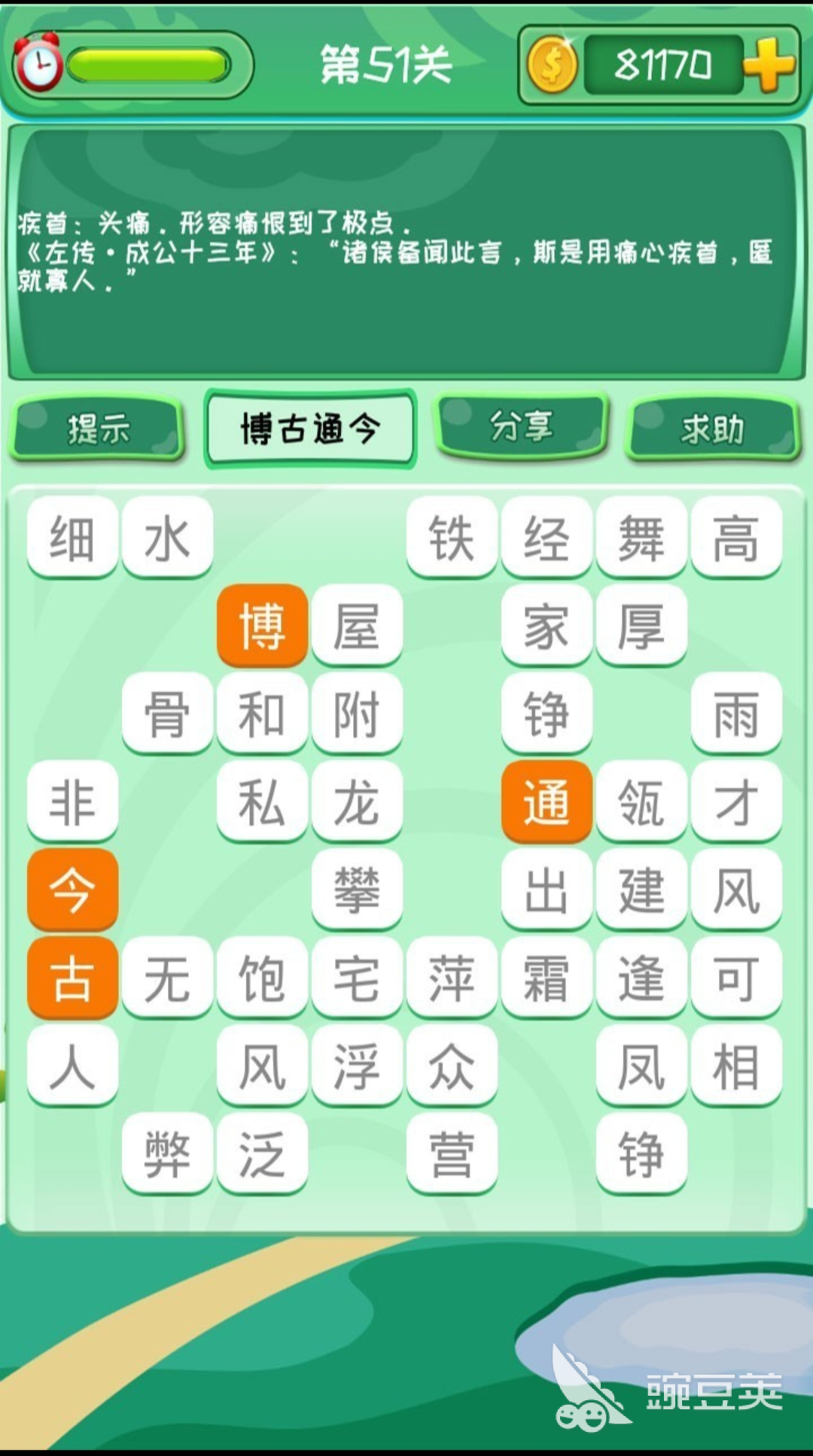This screenshot has height=1456, width=813.
Task: Choose the 龙 tile
Action: [x=357, y=801]
